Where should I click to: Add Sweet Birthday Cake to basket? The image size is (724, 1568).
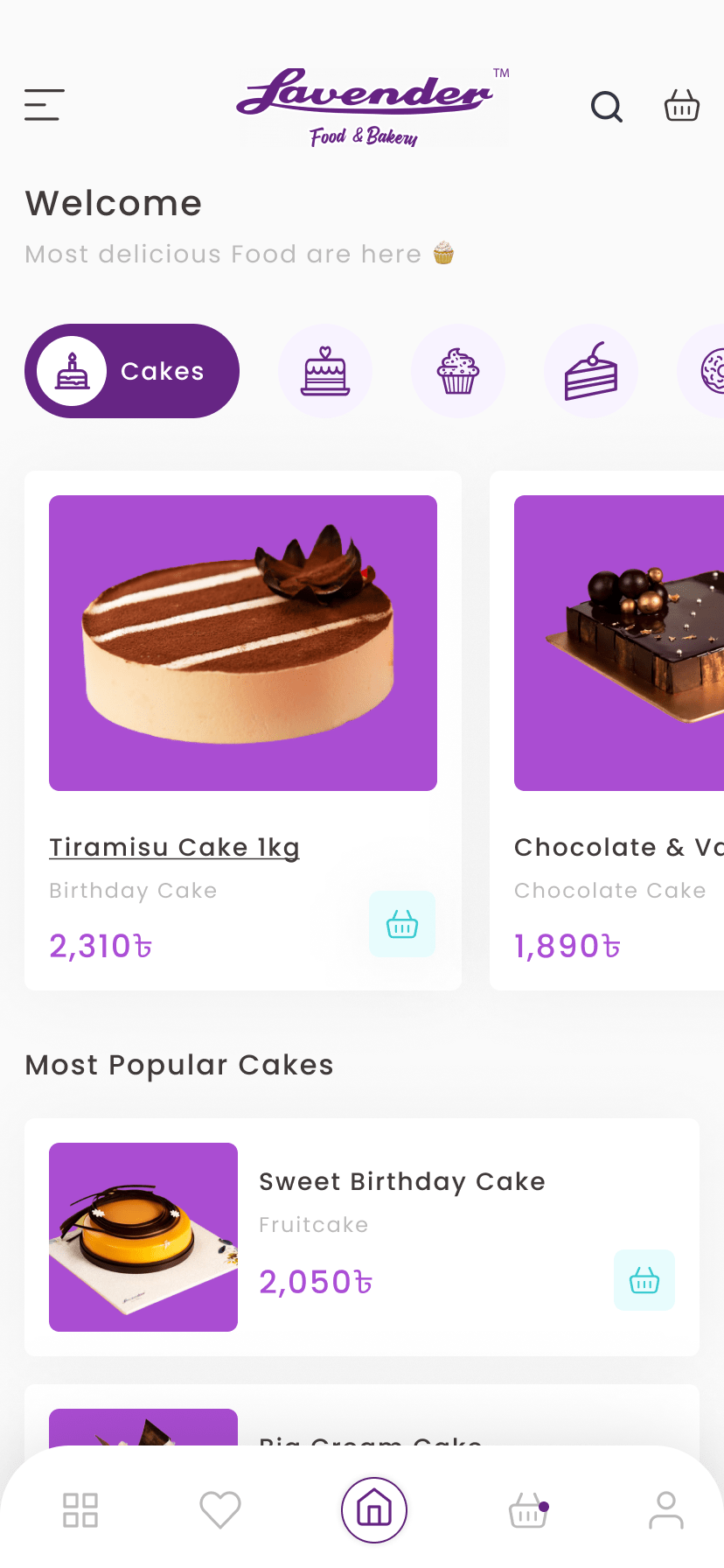pos(644,1280)
